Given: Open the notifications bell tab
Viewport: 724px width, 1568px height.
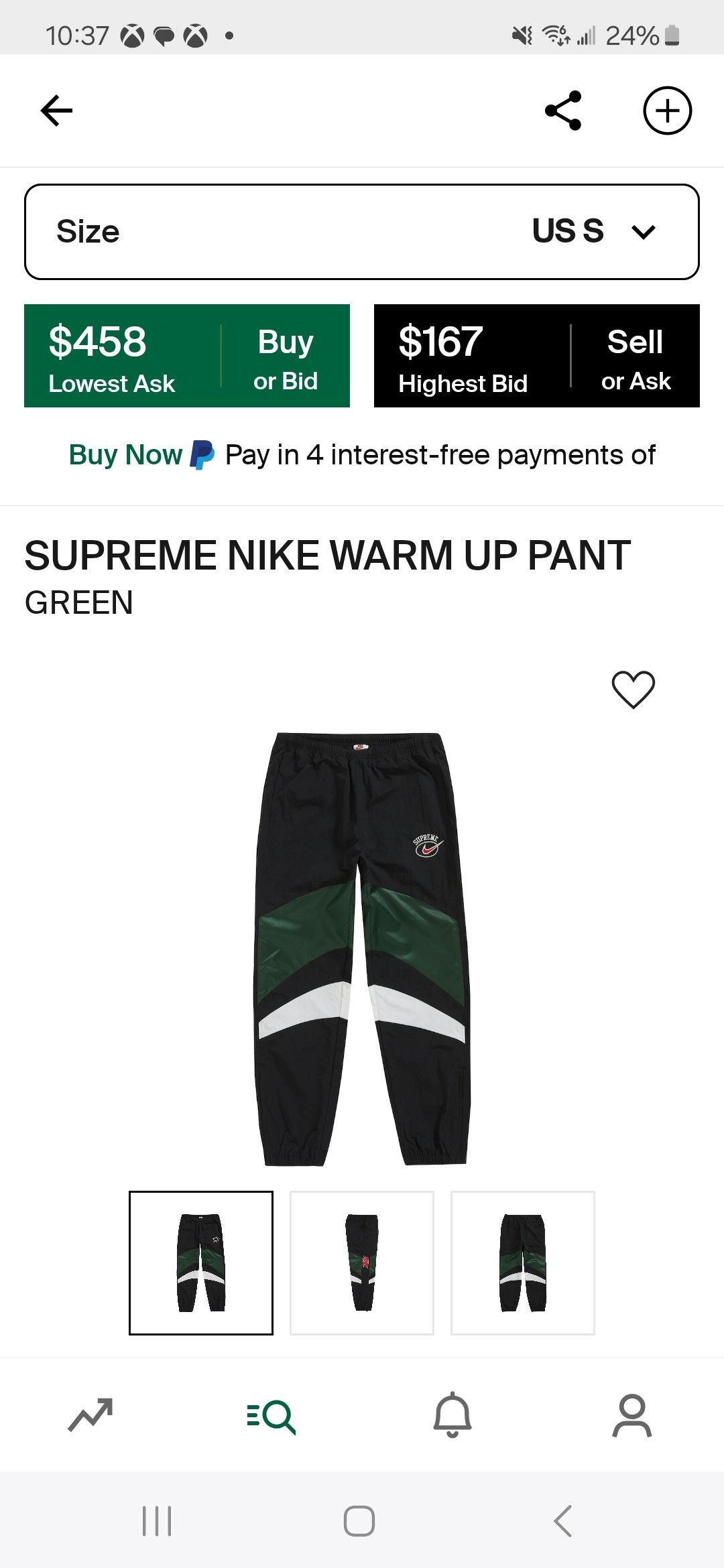Looking at the screenshot, I should (452, 1415).
